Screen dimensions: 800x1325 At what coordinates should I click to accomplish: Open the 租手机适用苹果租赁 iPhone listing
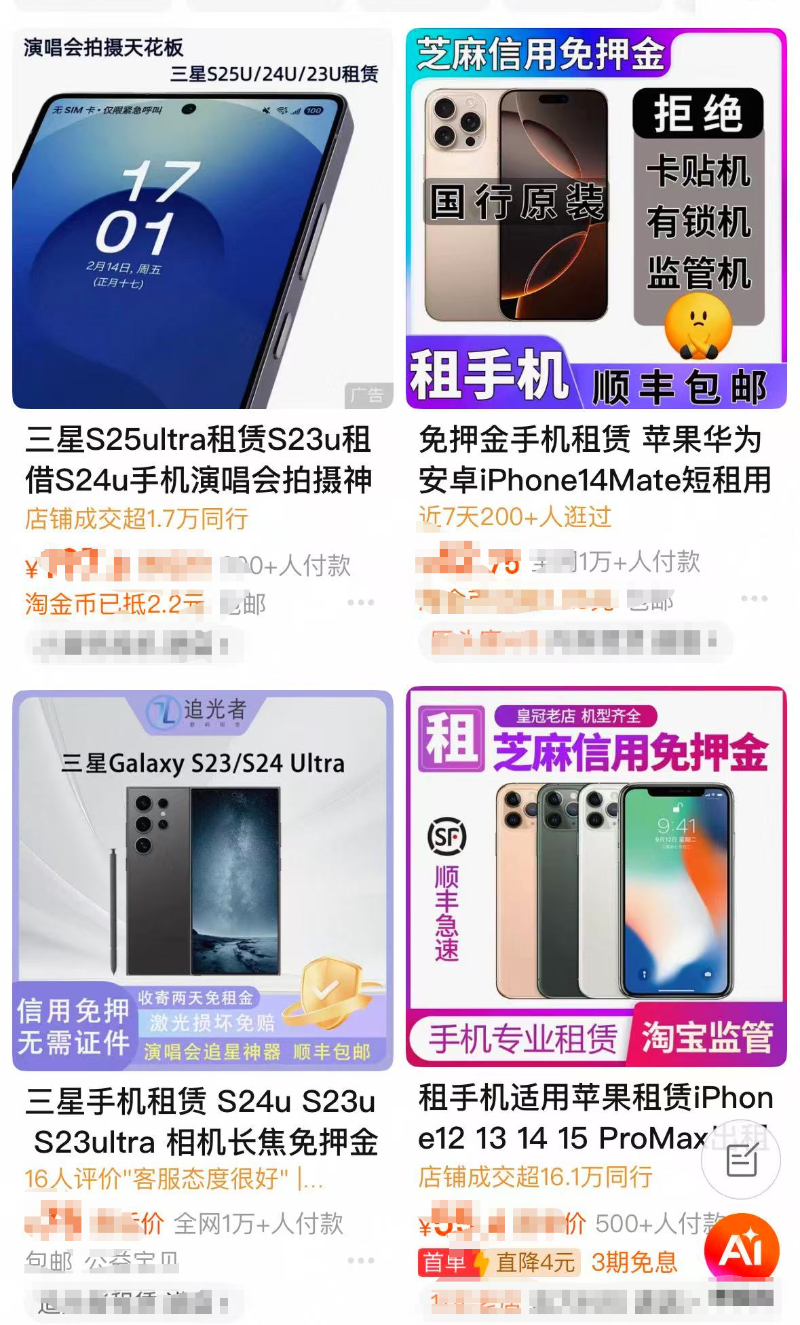596,880
